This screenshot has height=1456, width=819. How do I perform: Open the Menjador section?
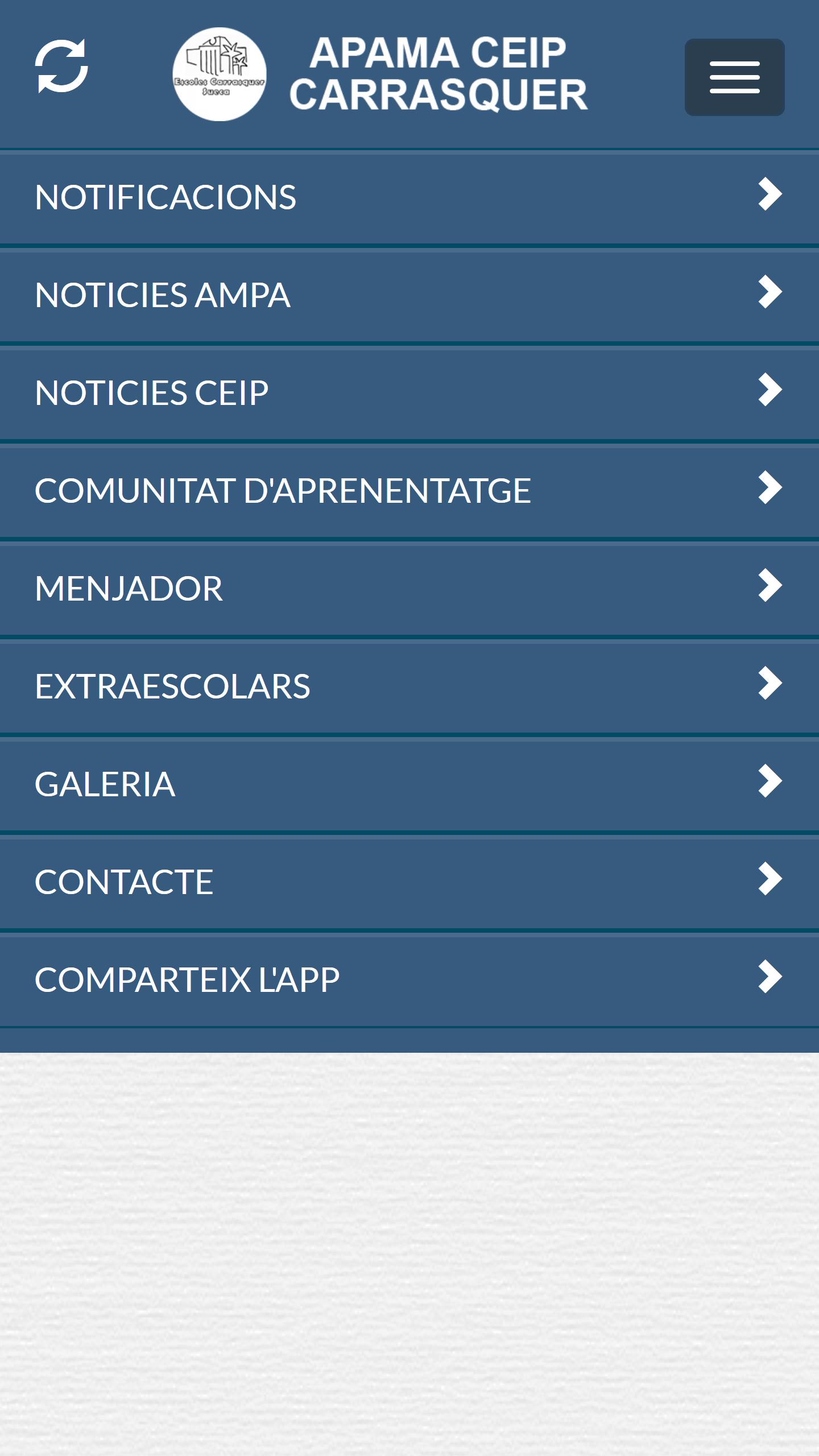click(x=409, y=588)
